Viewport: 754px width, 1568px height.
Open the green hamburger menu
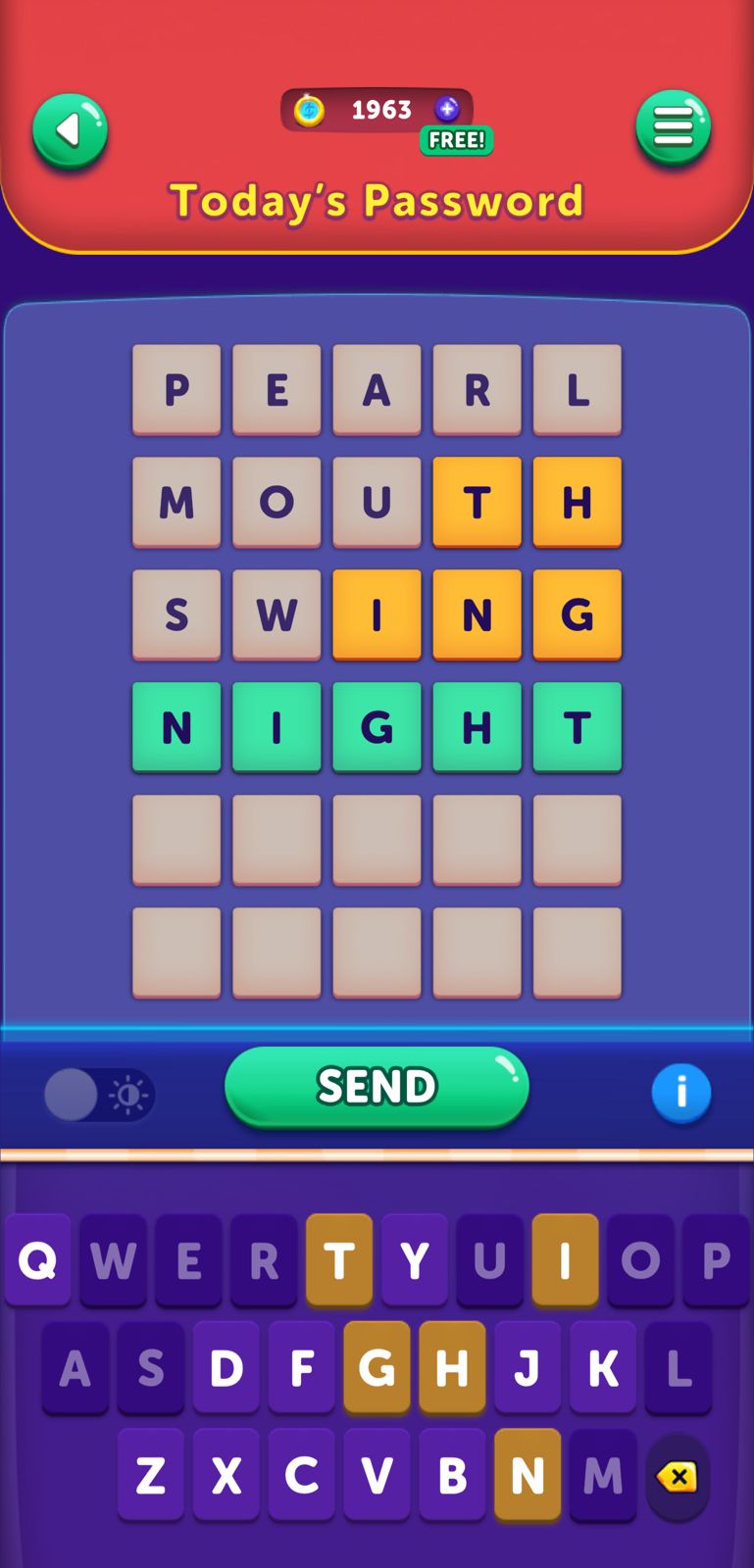(673, 127)
